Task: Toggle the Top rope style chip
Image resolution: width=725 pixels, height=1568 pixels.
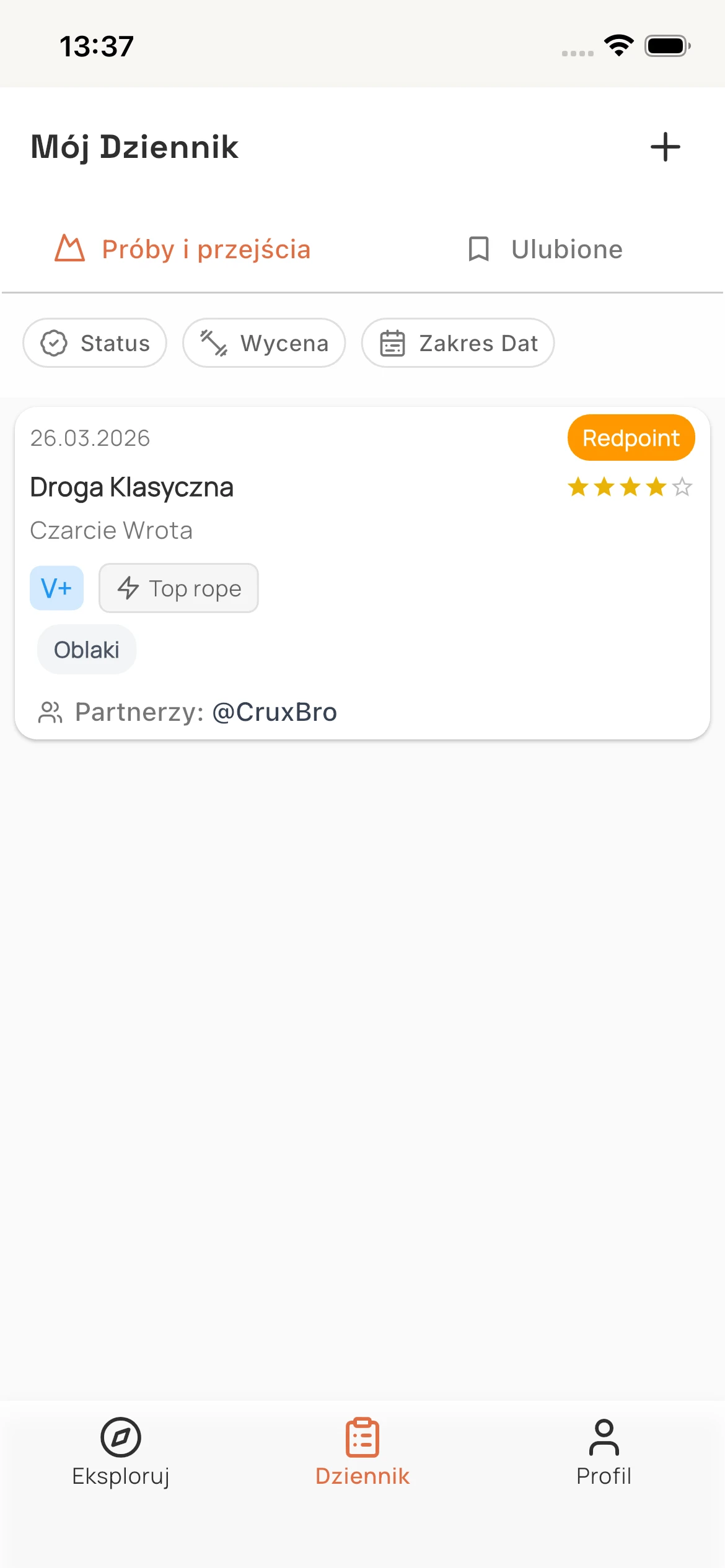Action: coord(178,588)
